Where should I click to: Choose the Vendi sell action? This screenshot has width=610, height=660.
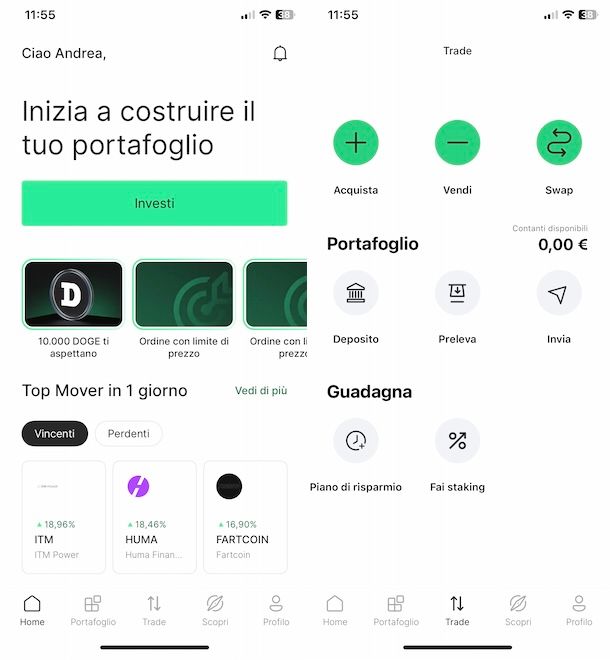457,143
